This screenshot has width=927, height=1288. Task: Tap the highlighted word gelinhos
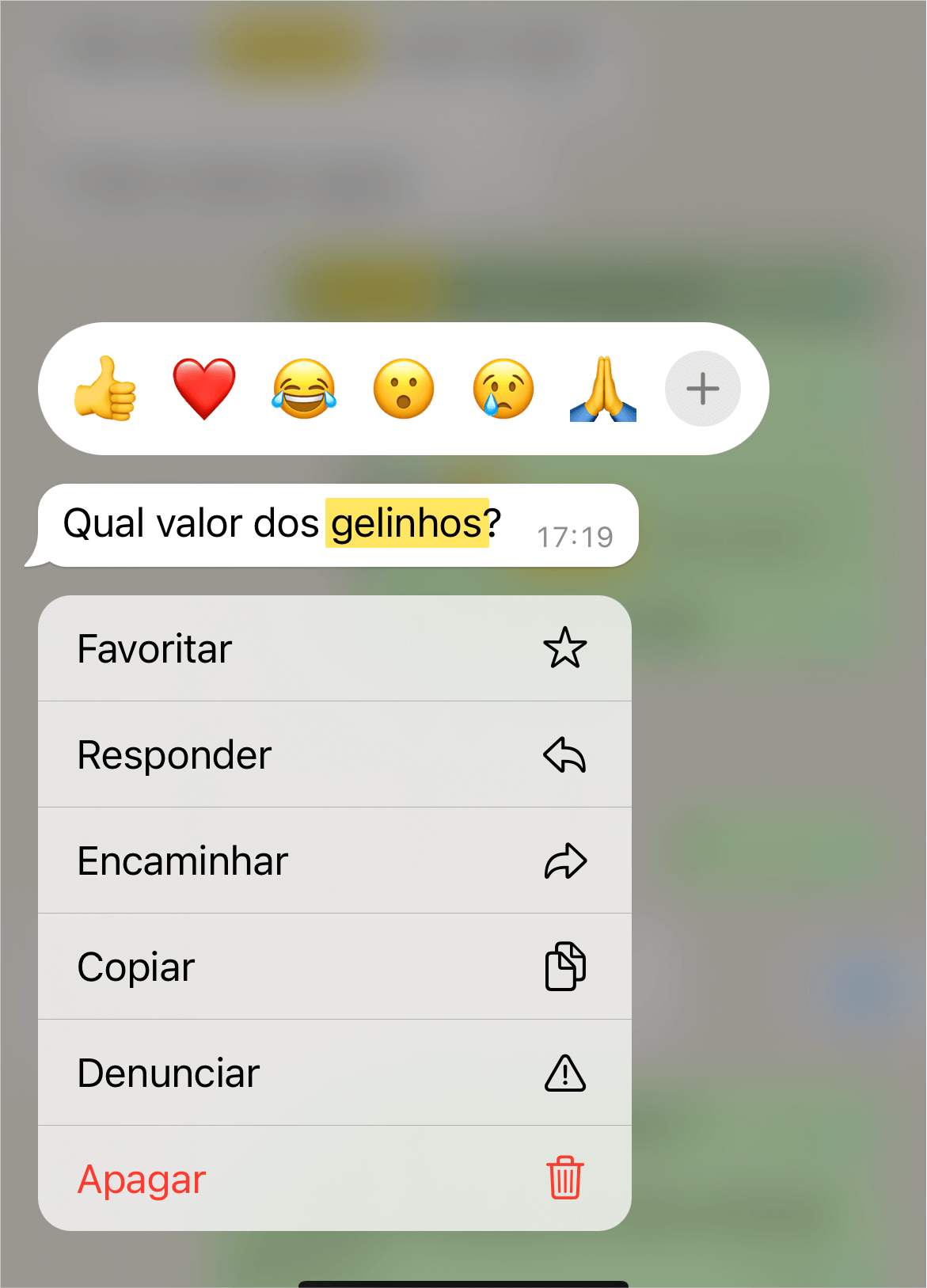404,523
